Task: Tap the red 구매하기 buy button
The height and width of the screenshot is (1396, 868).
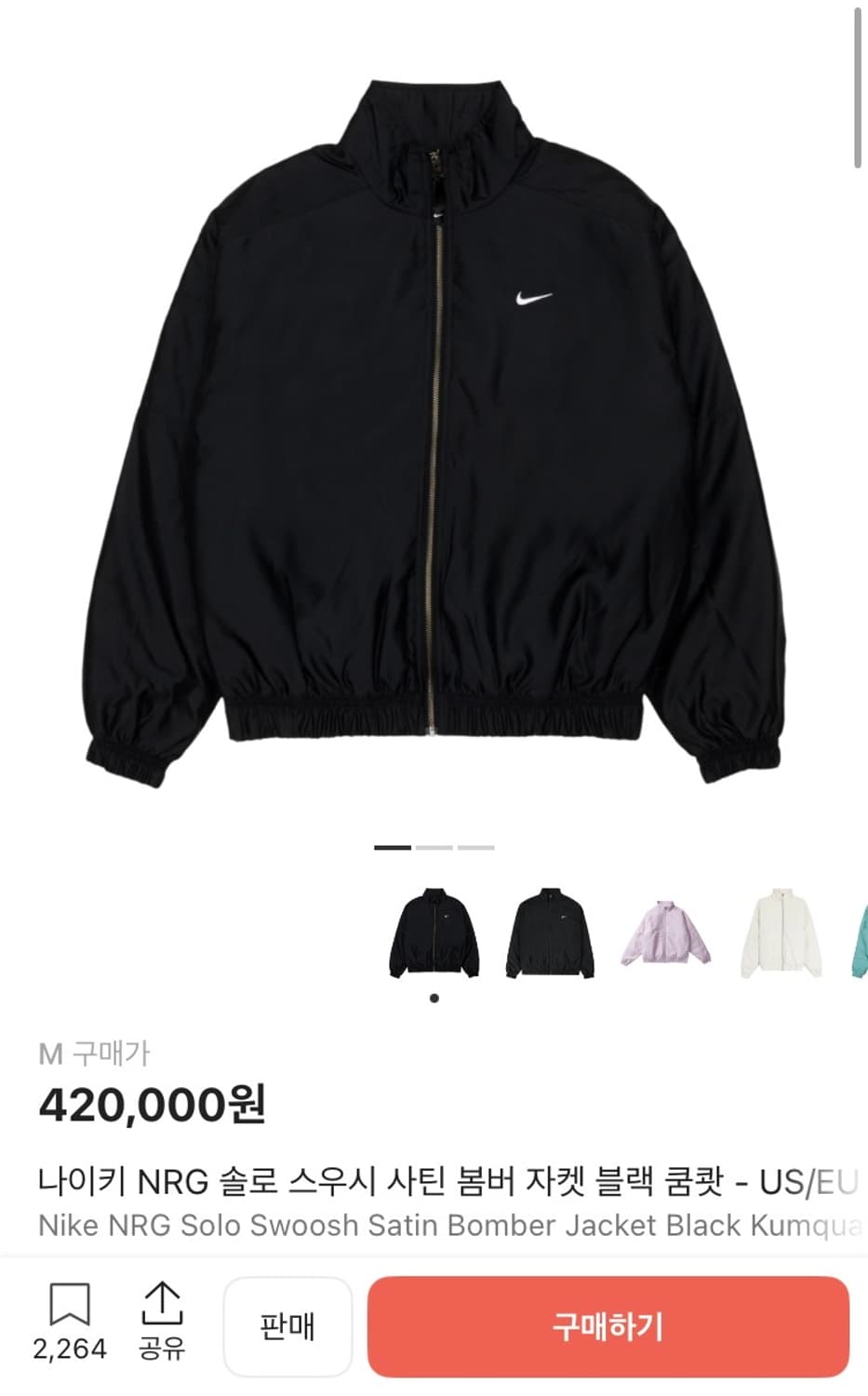Action: 608,1326
